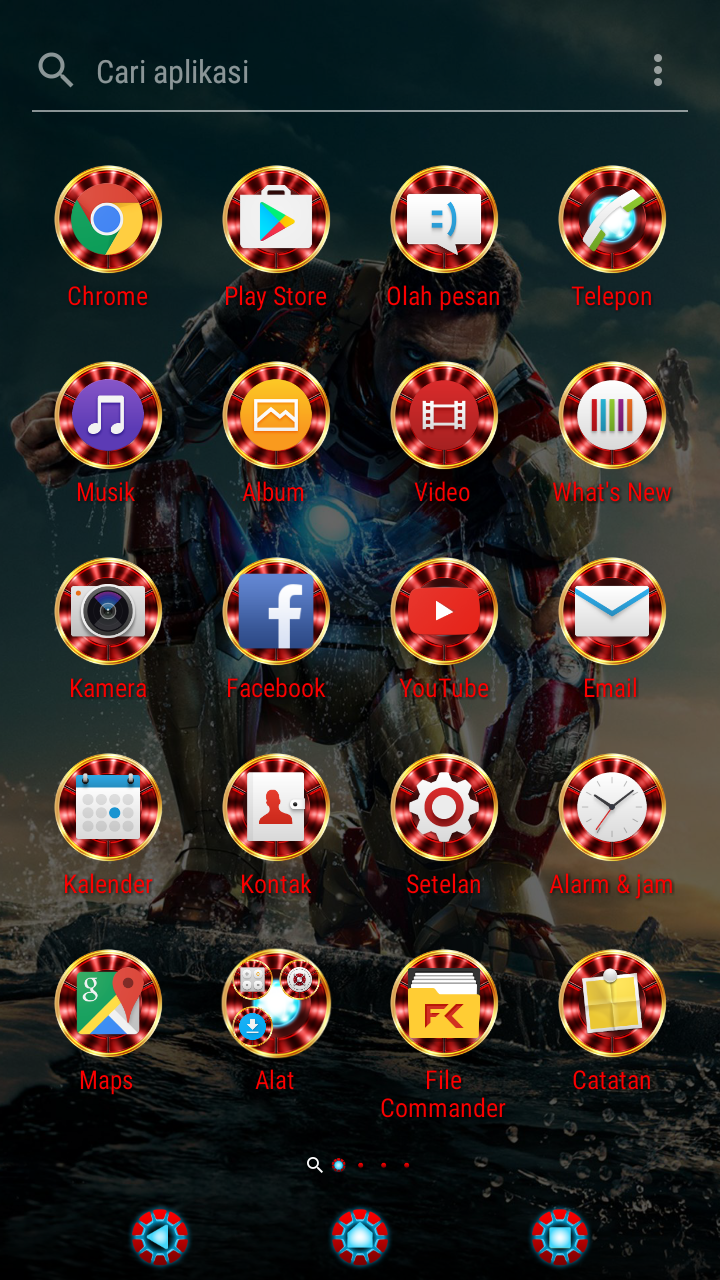The height and width of the screenshot is (1280, 720).
Task: Tap the center home arc reactor button
Action: click(x=360, y=1236)
